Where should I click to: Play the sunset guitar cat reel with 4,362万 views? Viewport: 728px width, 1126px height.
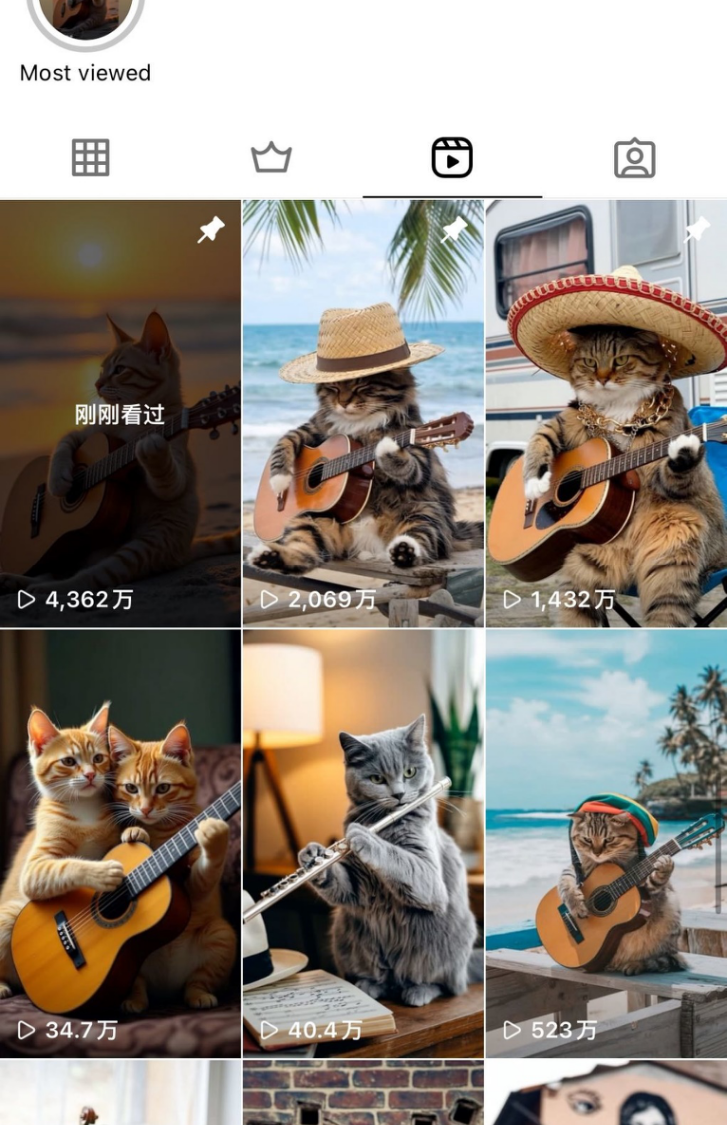(120, 413)
